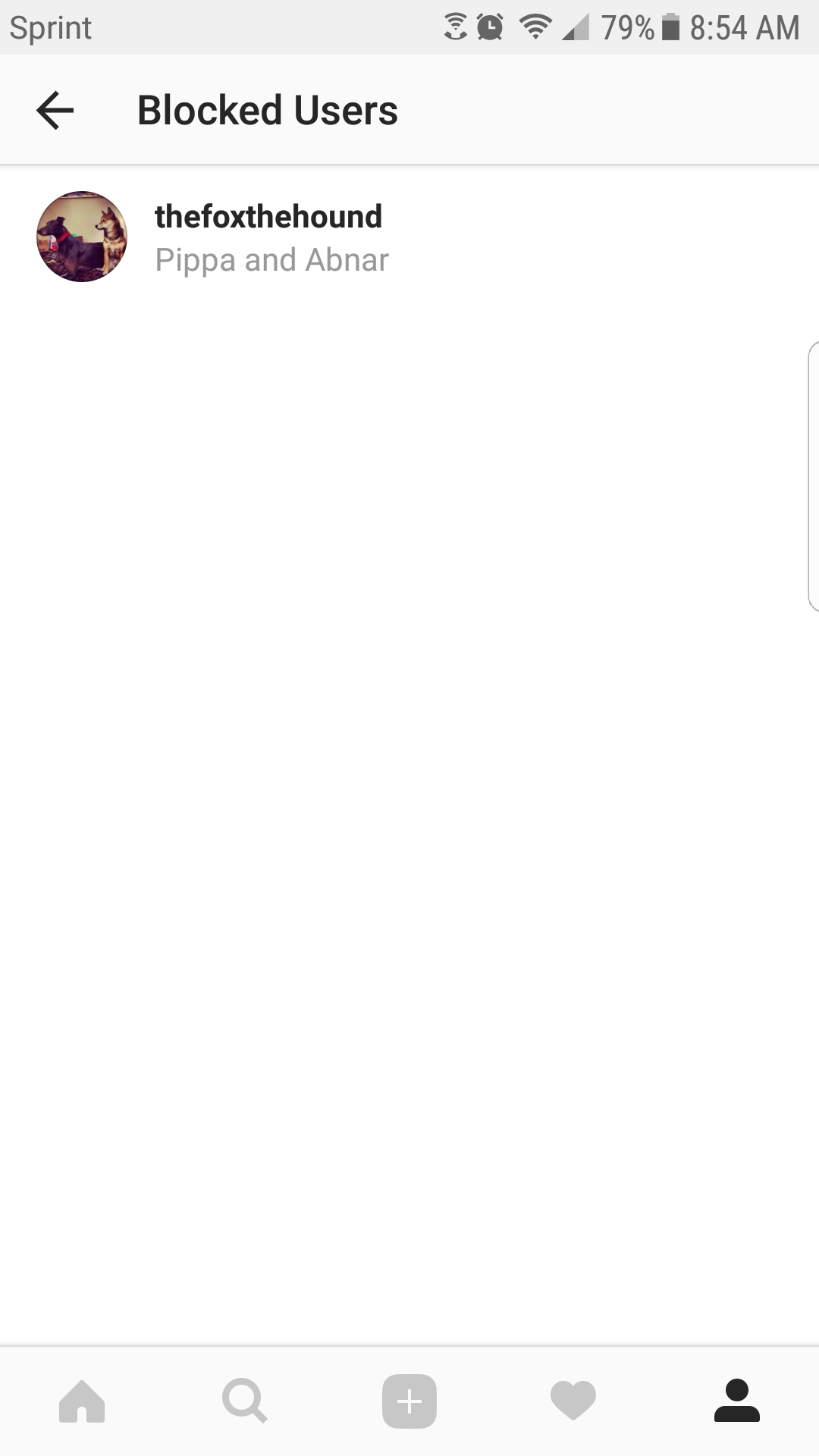The height and width of the screenshot is (1456, 819).
Task: Switch to the Profile tab
Action: 737,1401
